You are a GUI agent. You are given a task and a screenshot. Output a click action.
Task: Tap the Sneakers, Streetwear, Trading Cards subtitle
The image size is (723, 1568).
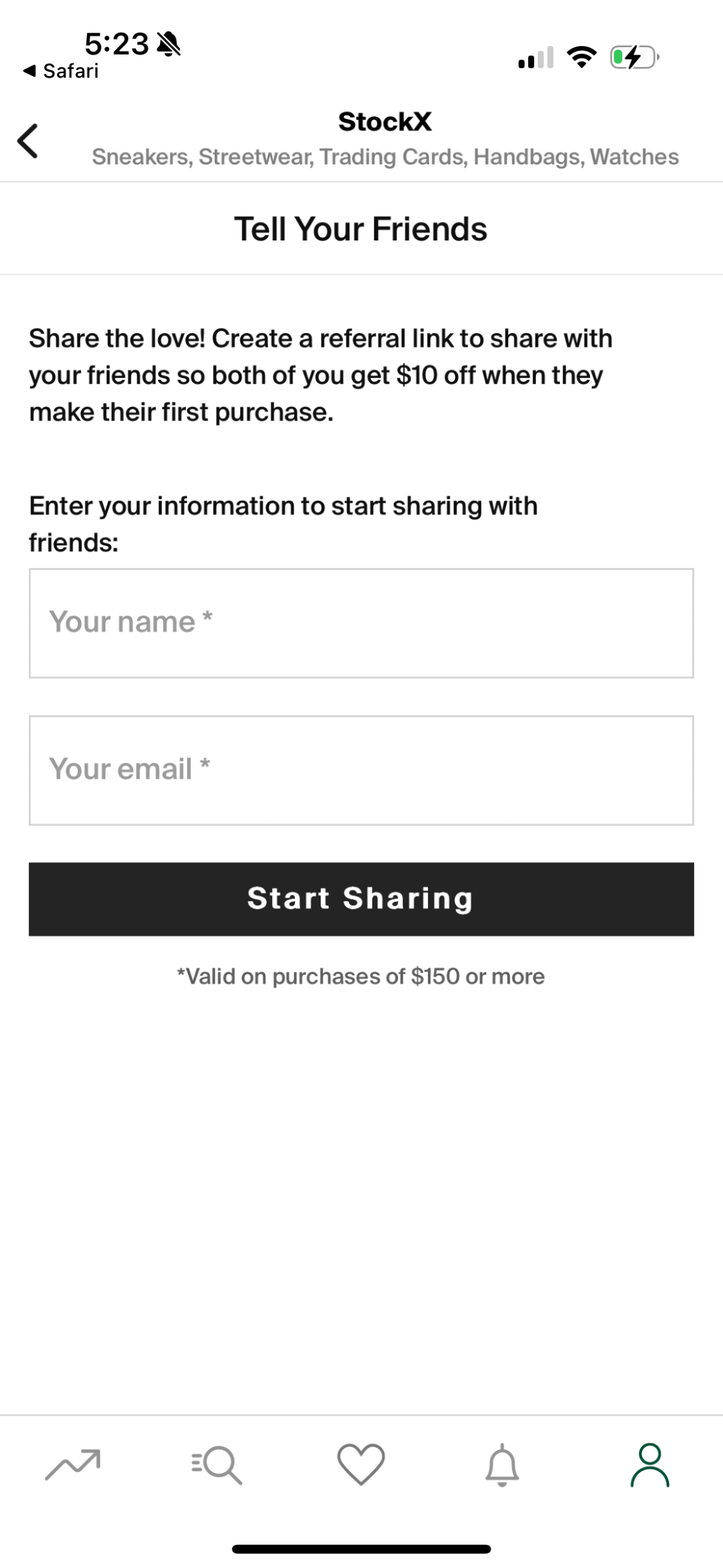[385, 156]
